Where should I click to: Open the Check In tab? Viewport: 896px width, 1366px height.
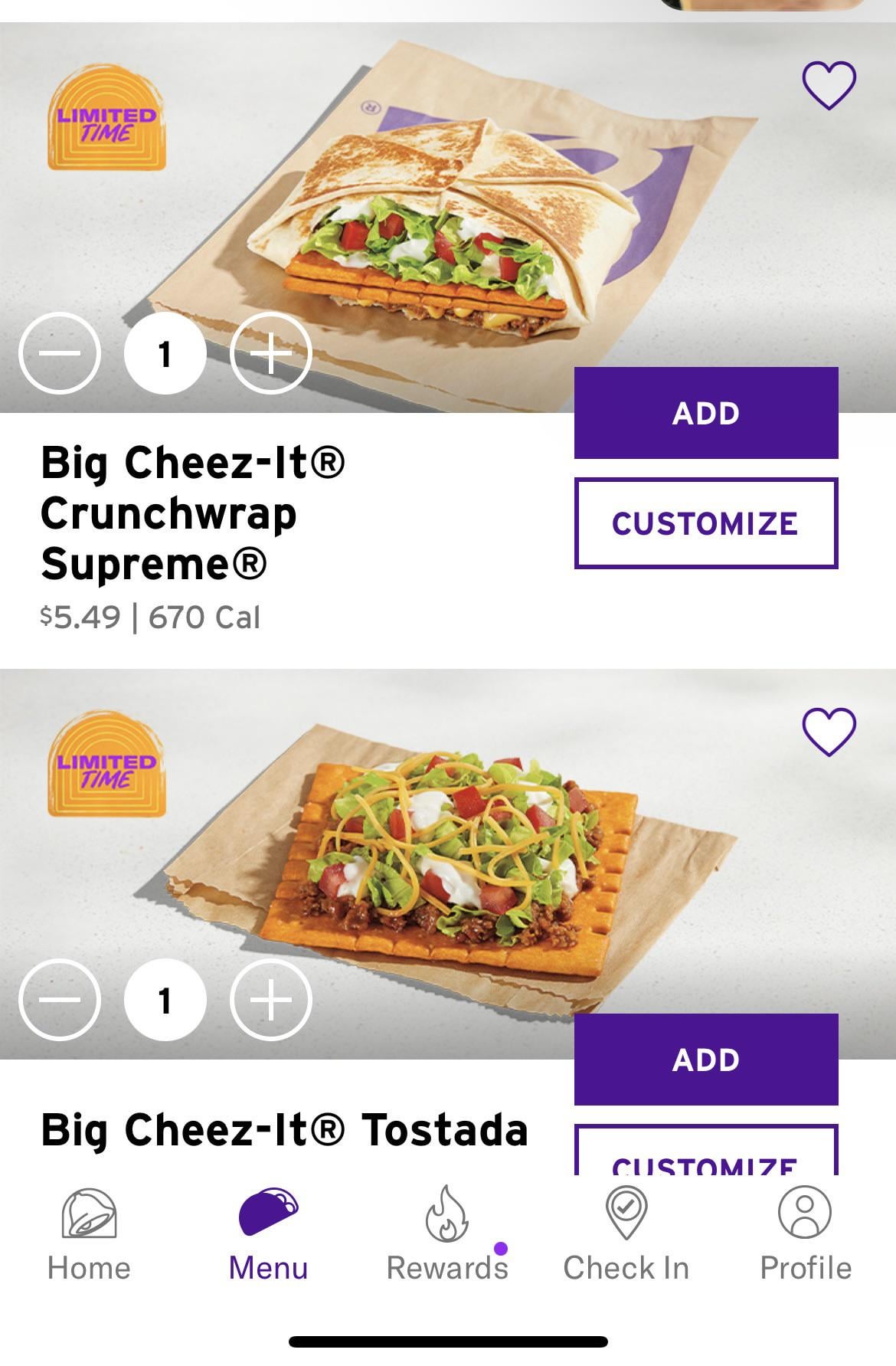tap(626, 1235)
